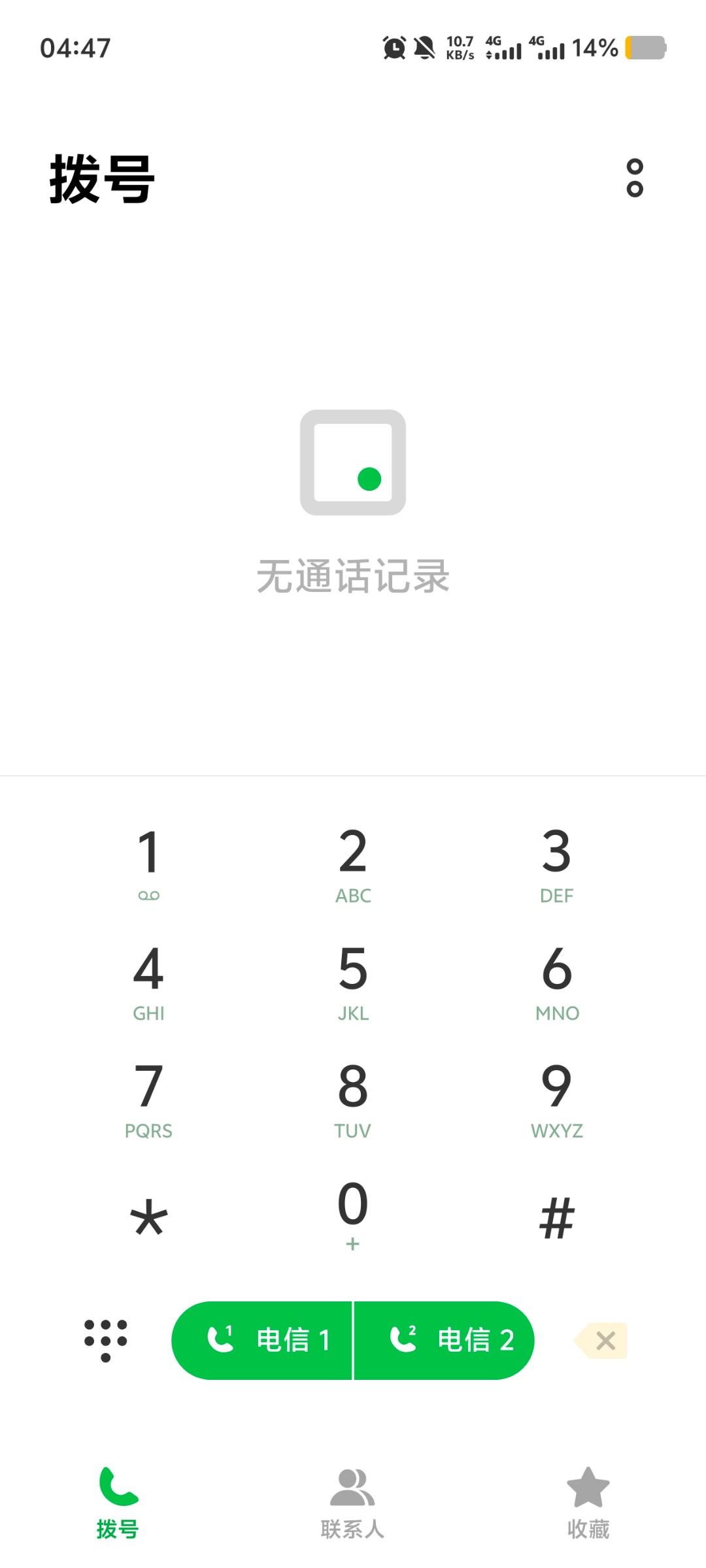
Task: Tap the 7 PQRS key
Action: (x=149, y=1099)
